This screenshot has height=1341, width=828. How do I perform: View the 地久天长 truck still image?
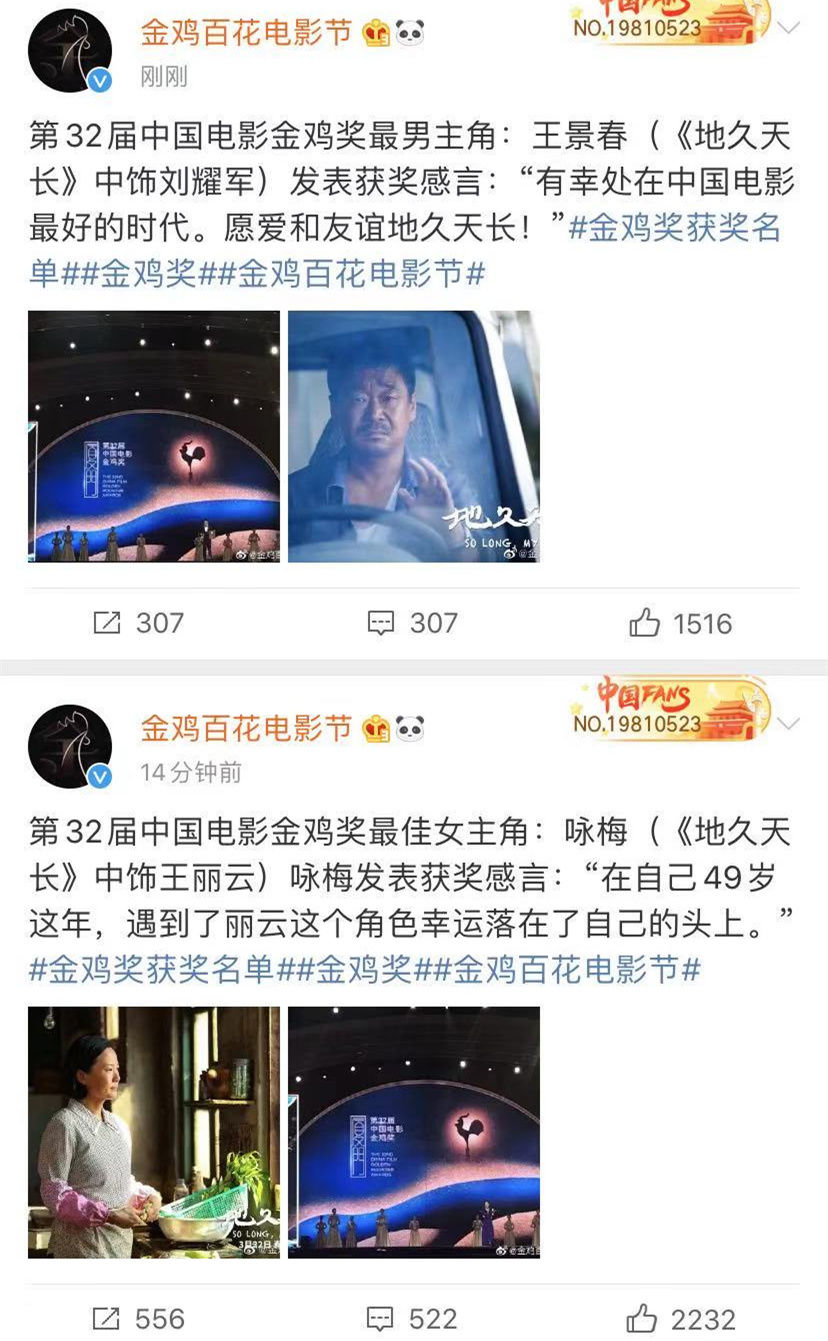pyautogui.click(x=414, y=436)
